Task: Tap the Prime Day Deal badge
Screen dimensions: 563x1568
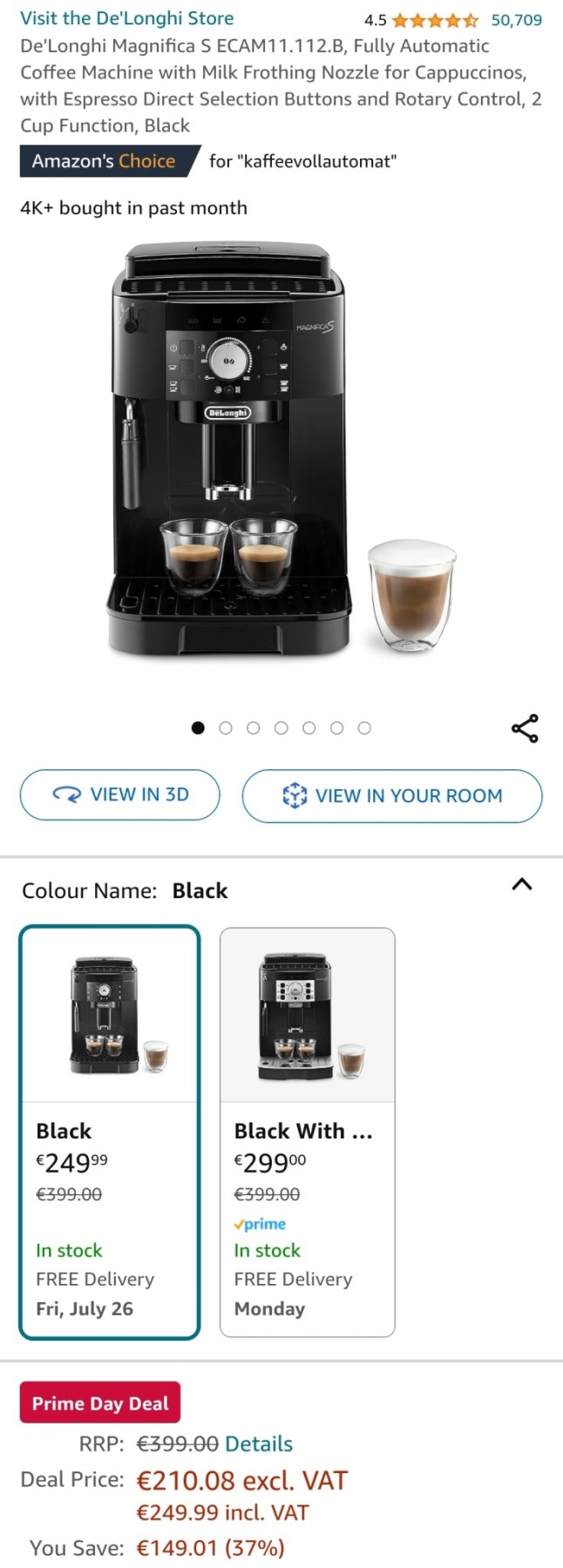Action: (x=100, y=1402)
